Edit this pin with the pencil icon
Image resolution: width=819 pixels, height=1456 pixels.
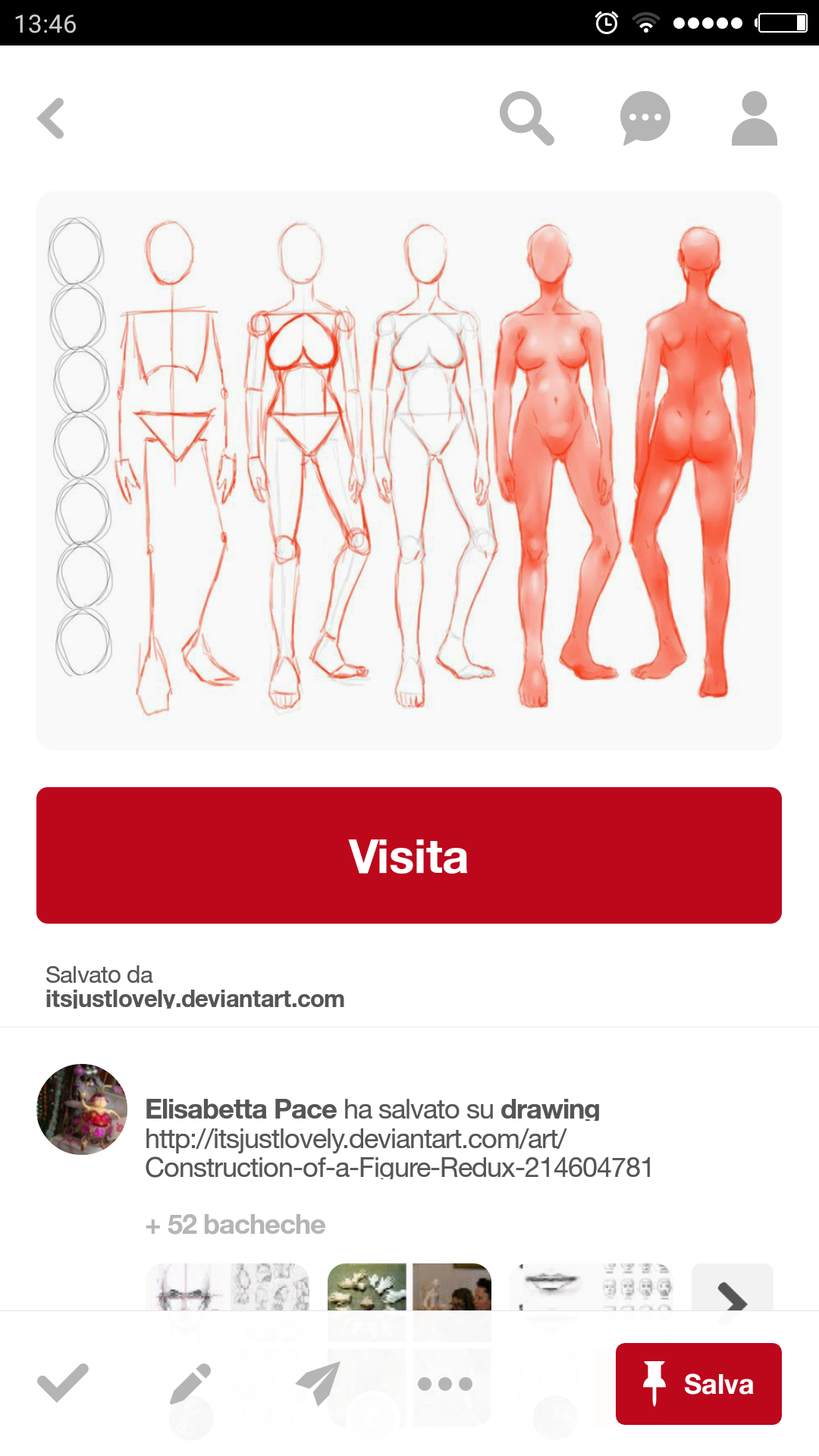[190, 1383]
